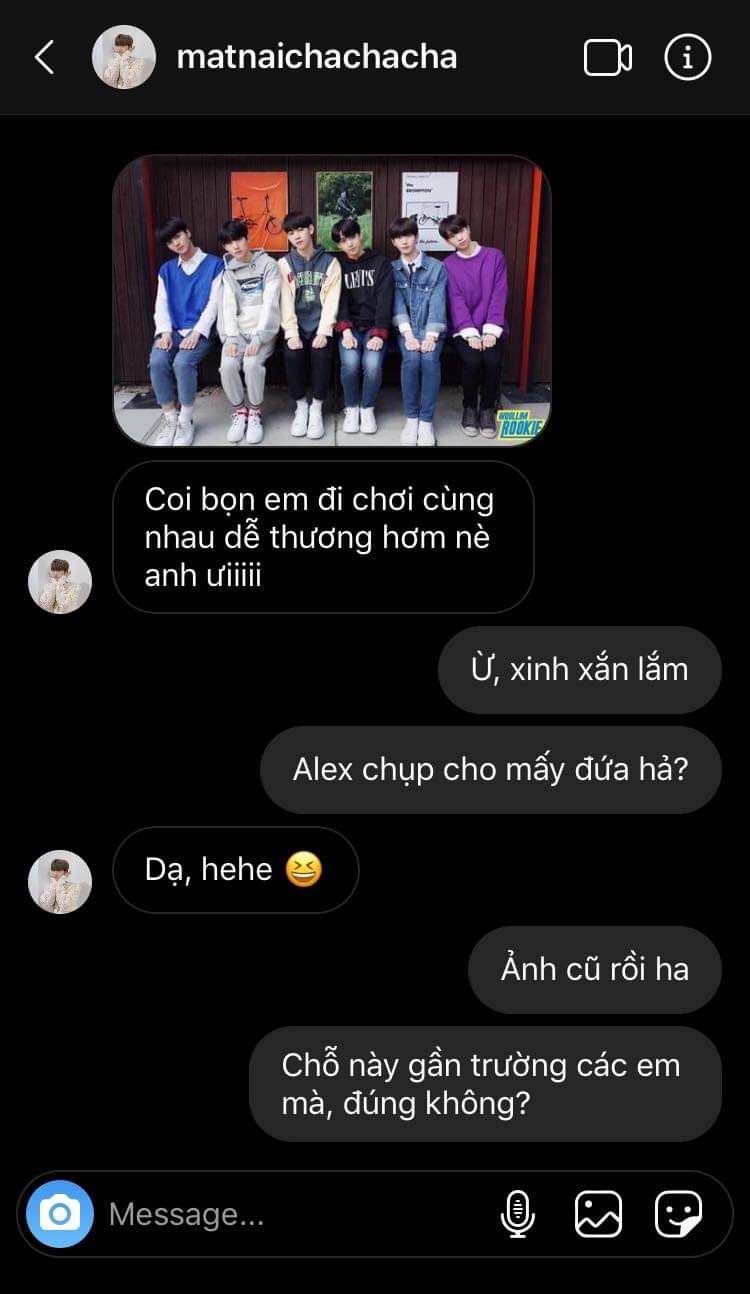Record a voice message with the microphone
Image resolution: width=750 pixels, height=1294 pixels.
point(517,1214)
